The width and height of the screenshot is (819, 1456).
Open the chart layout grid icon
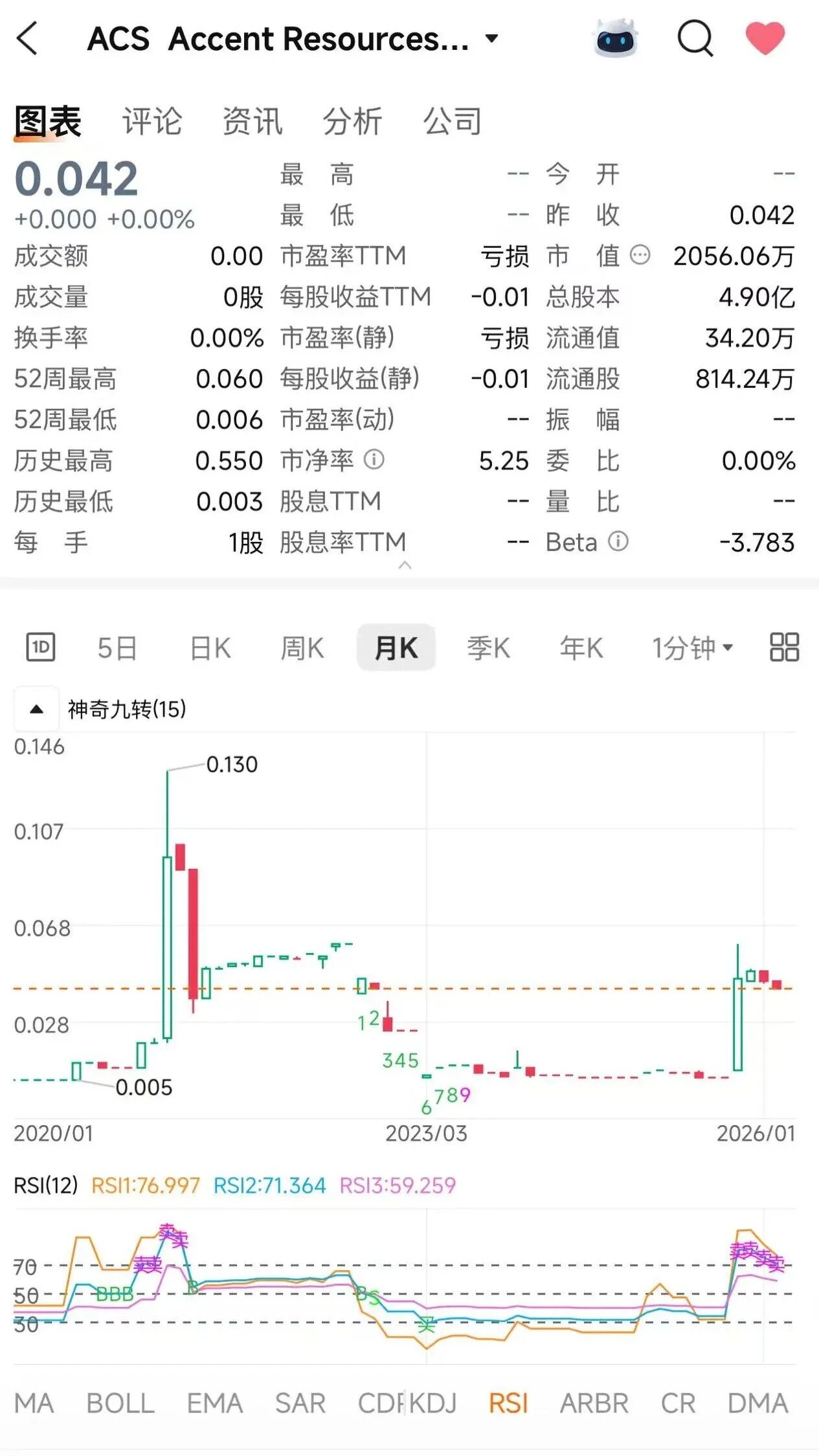(x=784, y=647)
